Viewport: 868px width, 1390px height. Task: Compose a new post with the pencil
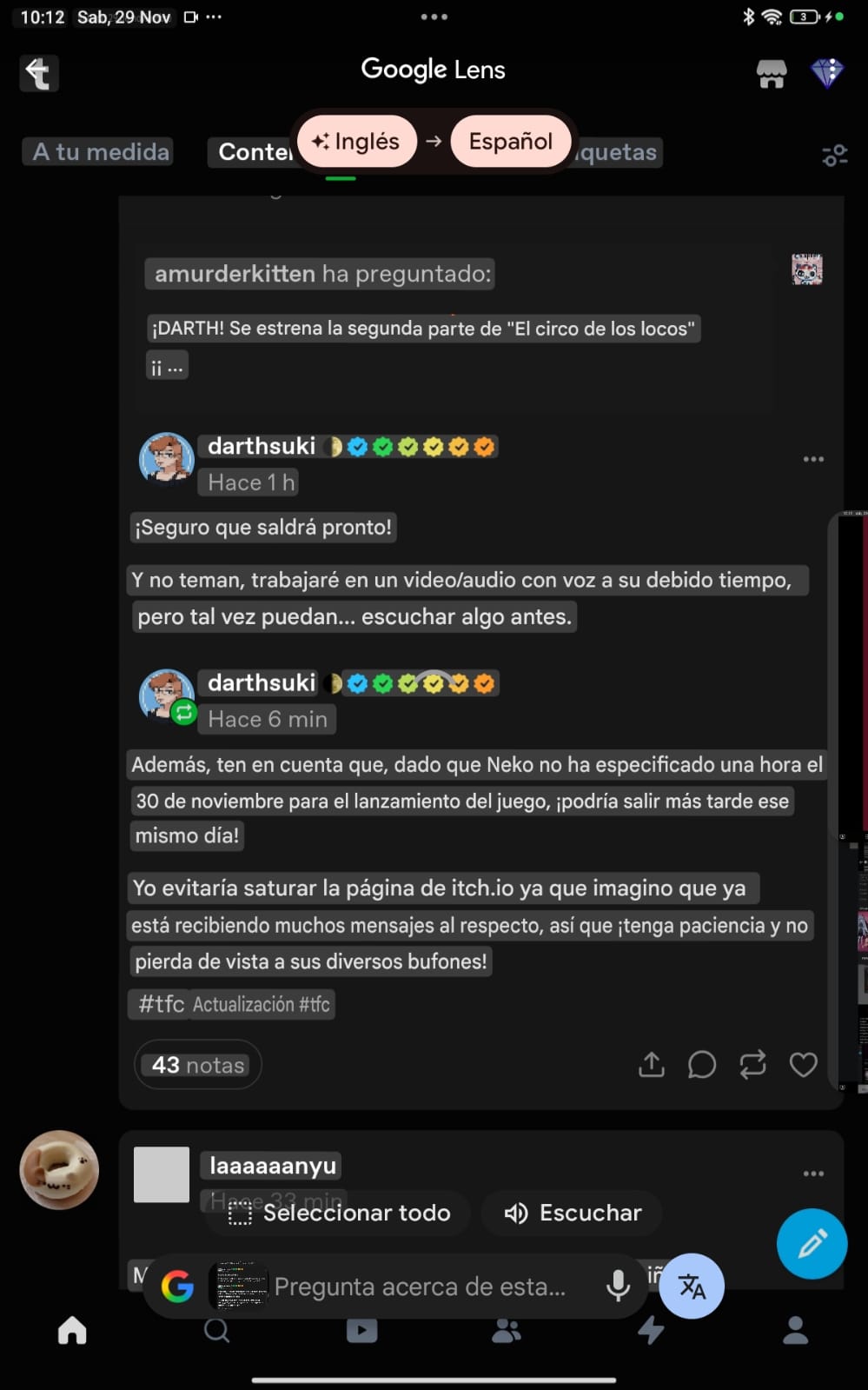click(812, 1244)
